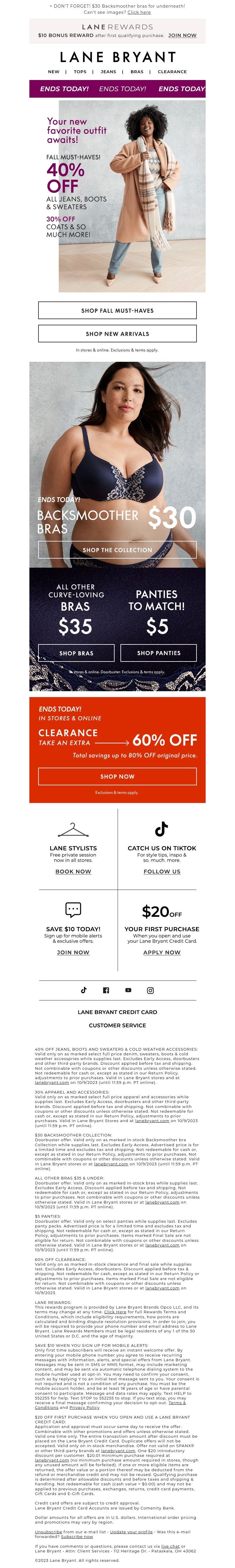Open SHOP NEW ARRIVALS
The height and width of the screenshot is (1568, 235).
(x=117, y=334)
